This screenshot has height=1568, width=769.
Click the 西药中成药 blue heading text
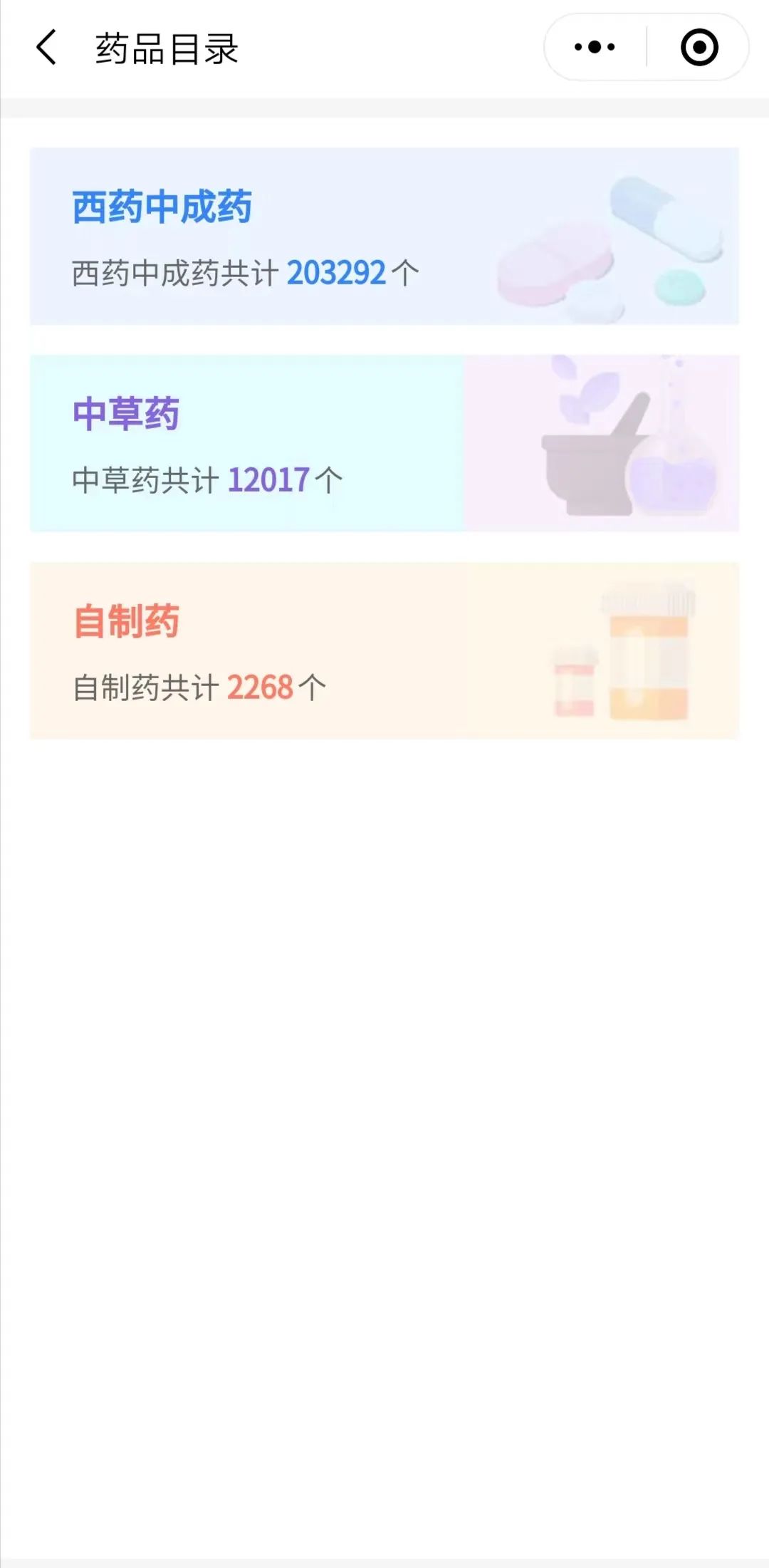[164, 207]
